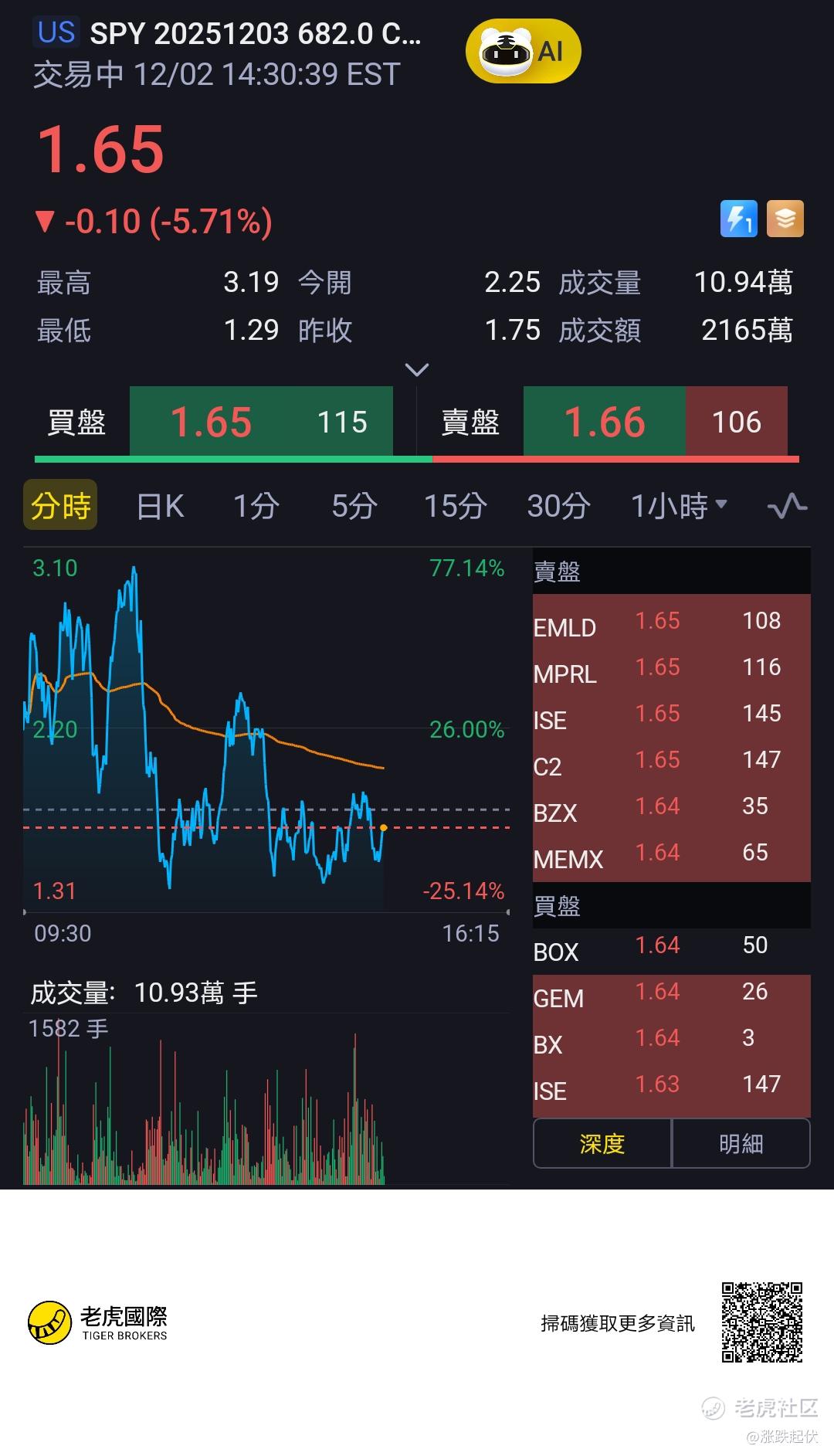Switch to the 5分 chart
834x1456 pixels.
[x=354, y=506]
